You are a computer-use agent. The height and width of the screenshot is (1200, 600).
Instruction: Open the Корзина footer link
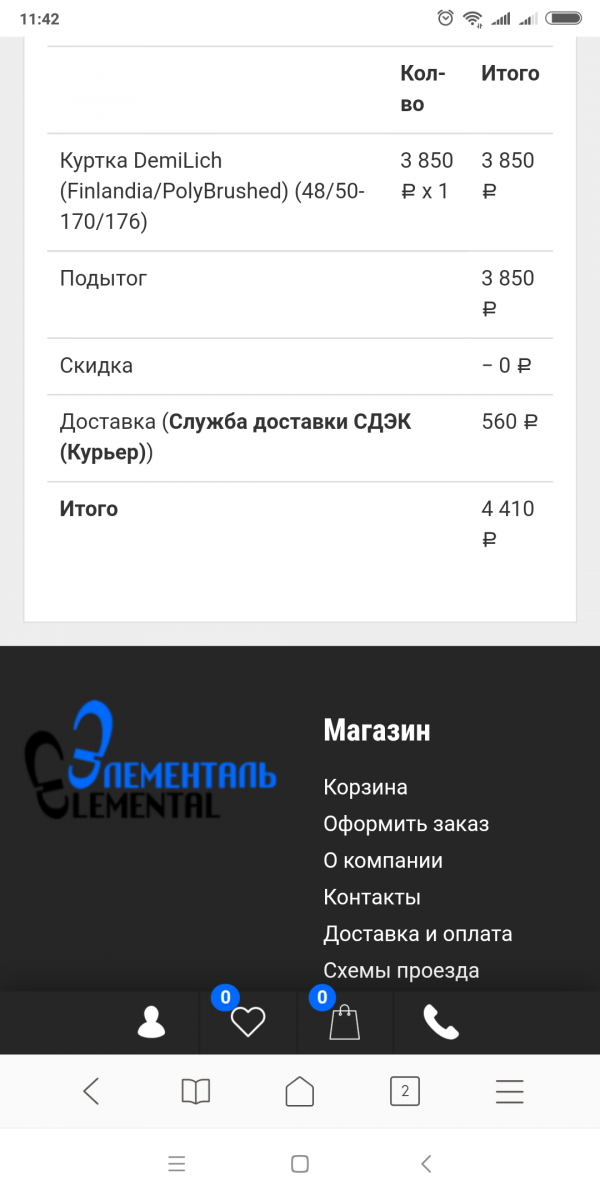[365, 787]
